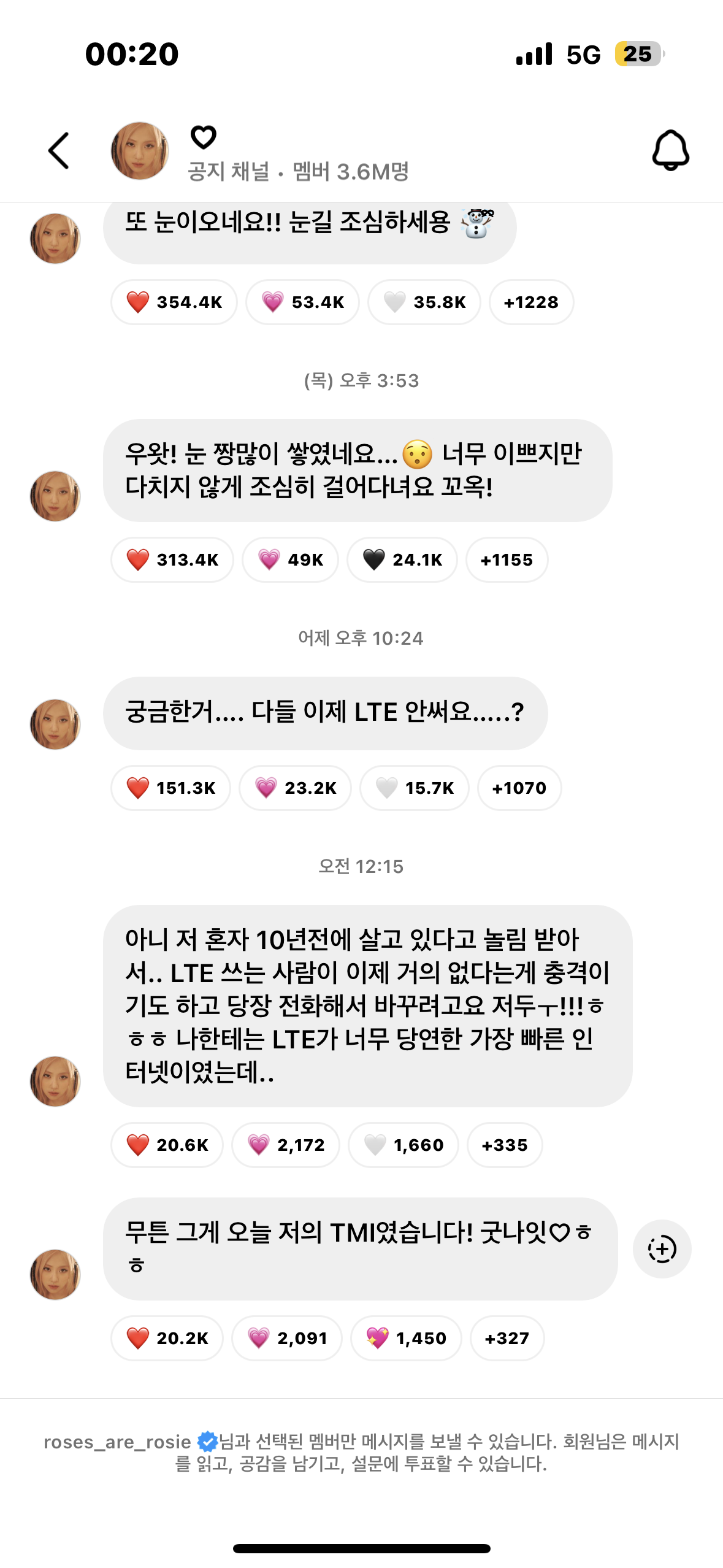View the +335 other reactions
The width and height of the screenshot is (723, 1568).
coord(505,1145)
